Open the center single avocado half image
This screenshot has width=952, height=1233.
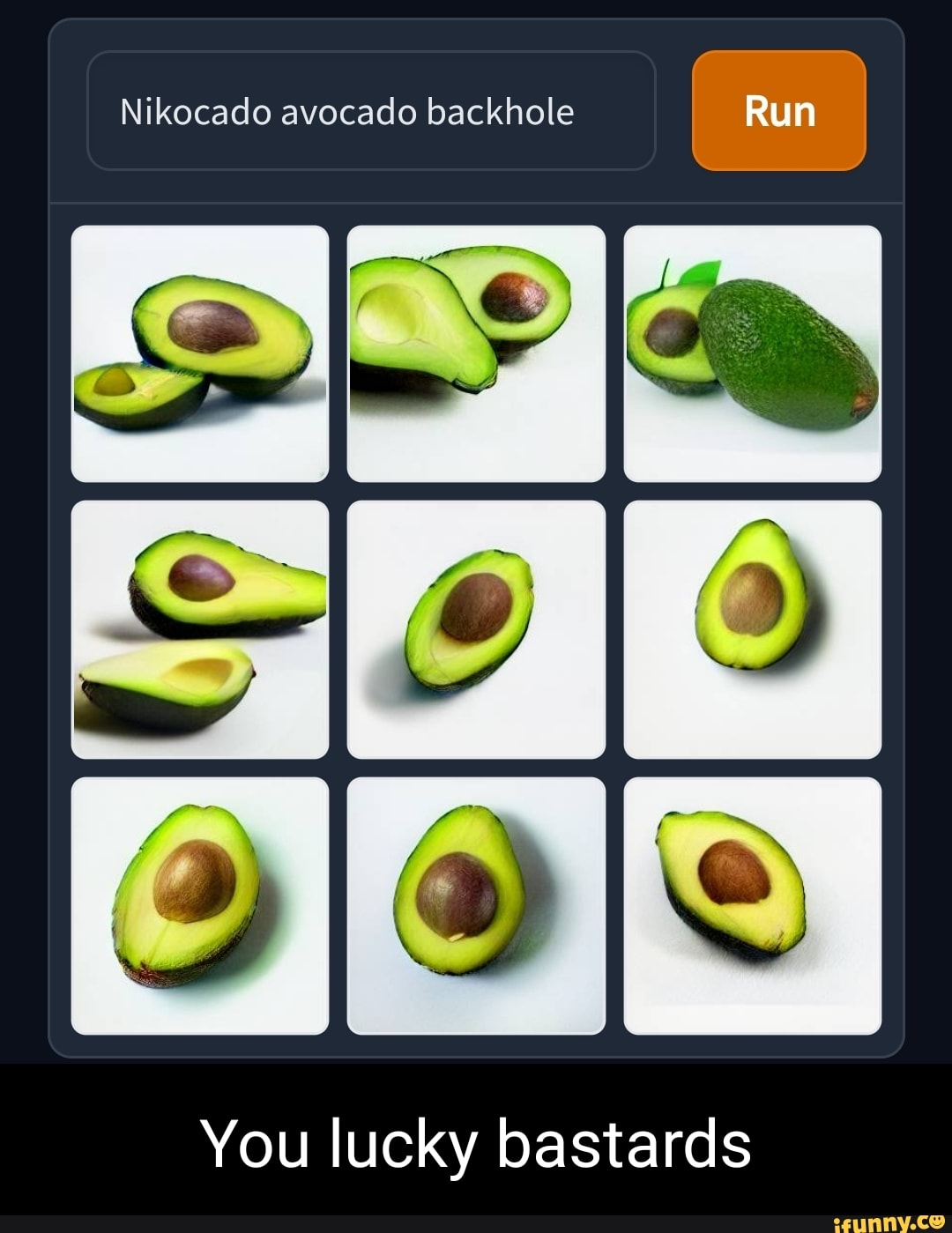[477, 627]
